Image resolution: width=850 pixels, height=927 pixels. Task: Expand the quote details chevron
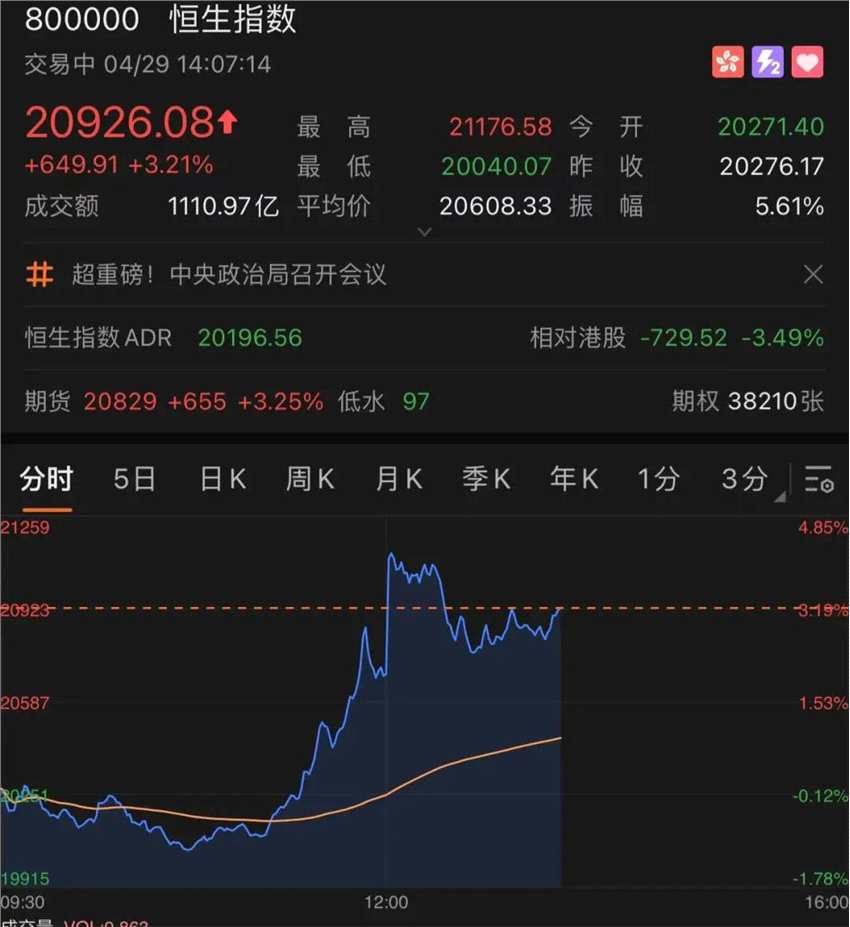pos(424,232)
